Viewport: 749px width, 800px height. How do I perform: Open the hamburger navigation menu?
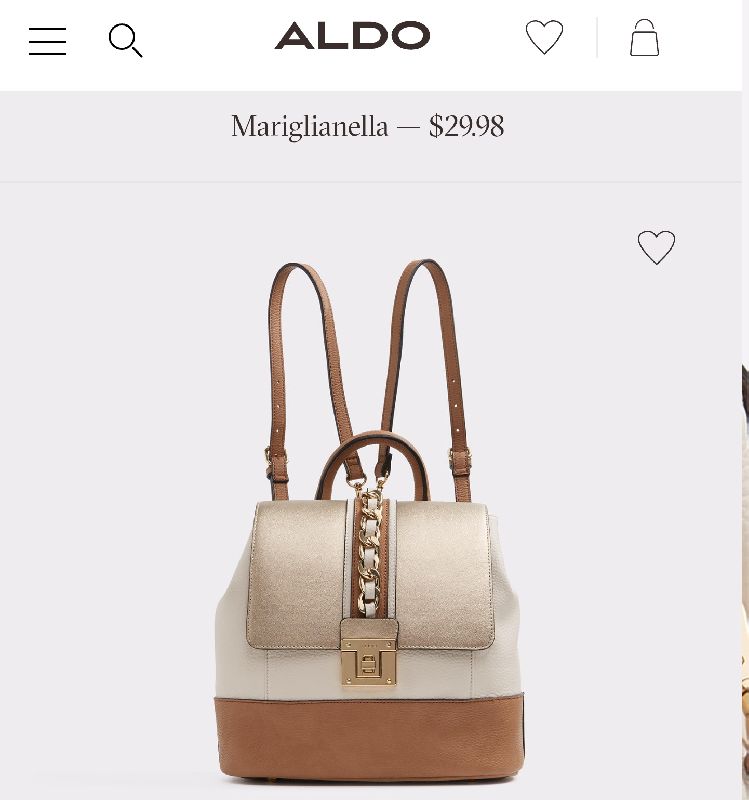47,41
